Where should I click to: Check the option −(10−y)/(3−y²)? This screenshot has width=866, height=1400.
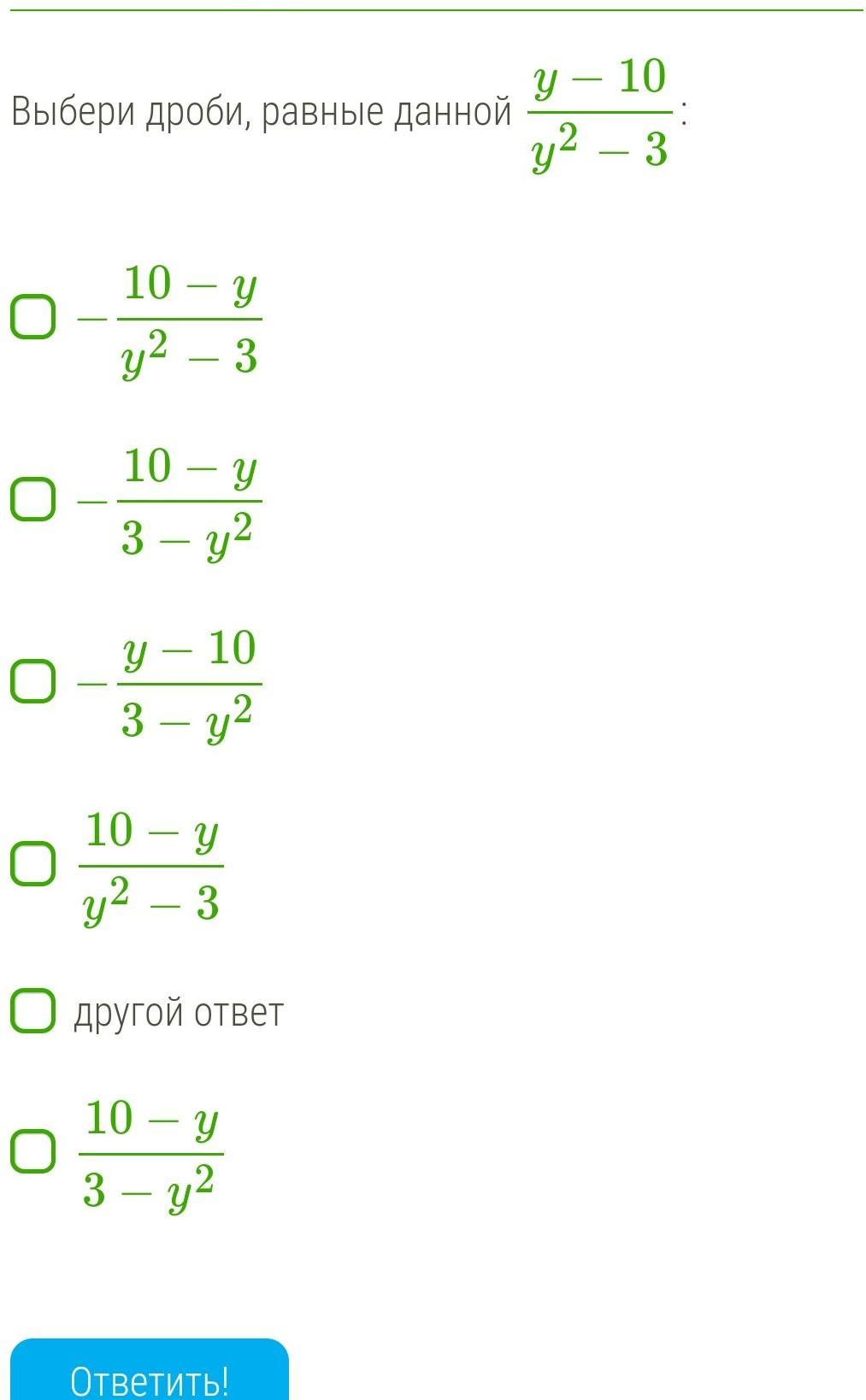33,500
